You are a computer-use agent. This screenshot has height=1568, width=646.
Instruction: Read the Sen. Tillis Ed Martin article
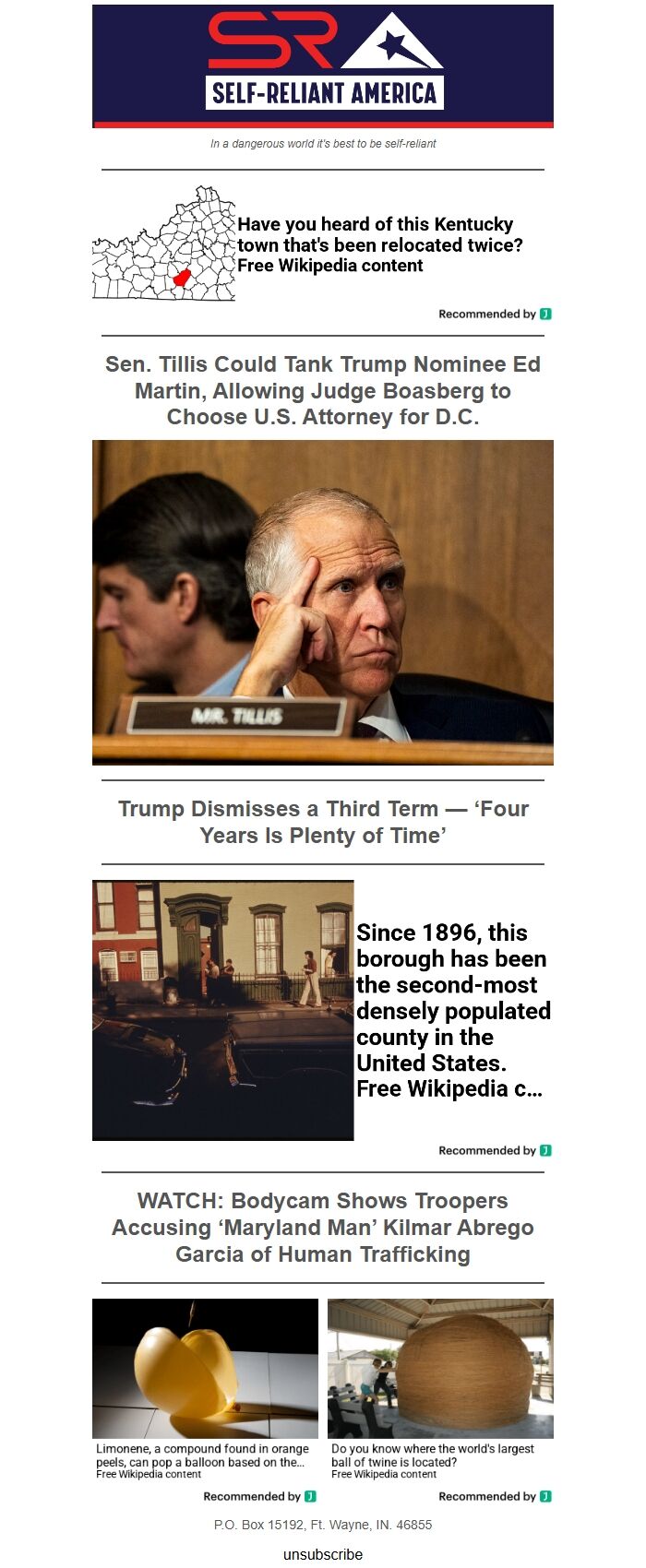point(322,390)
